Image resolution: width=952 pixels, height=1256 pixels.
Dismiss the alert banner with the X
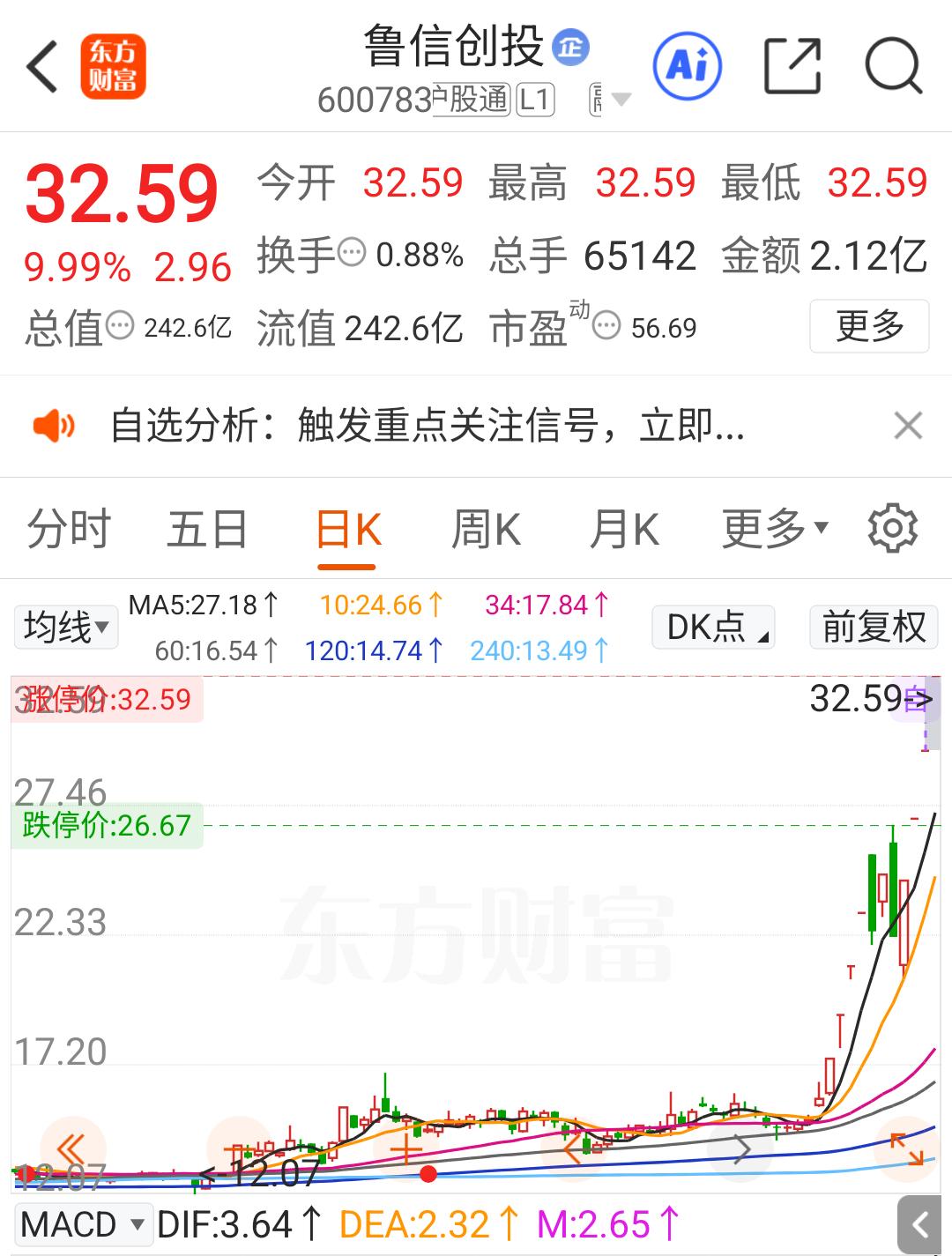tap(907, 426)
